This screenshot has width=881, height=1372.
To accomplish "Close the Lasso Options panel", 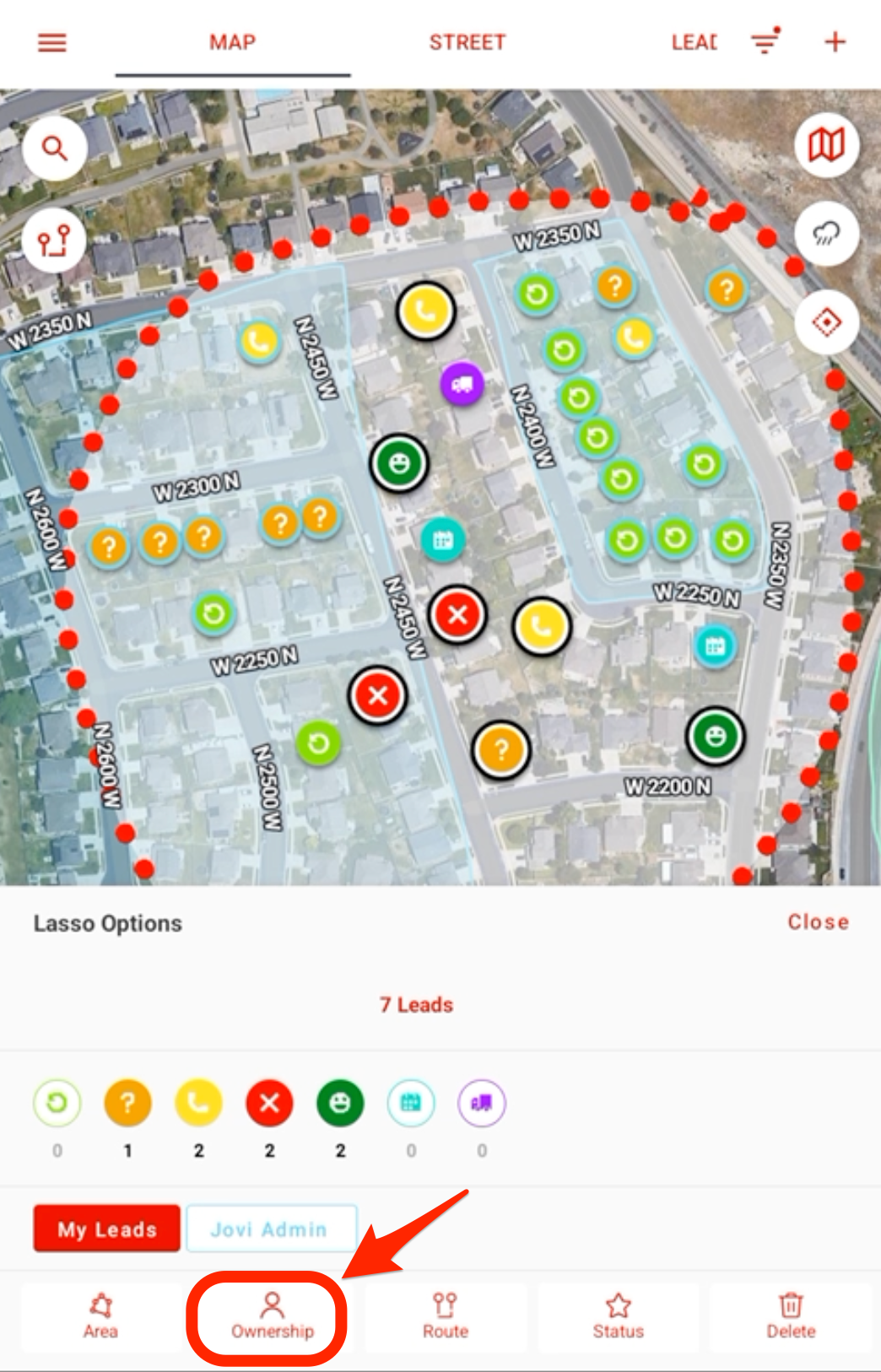I will tap(818, 921).
